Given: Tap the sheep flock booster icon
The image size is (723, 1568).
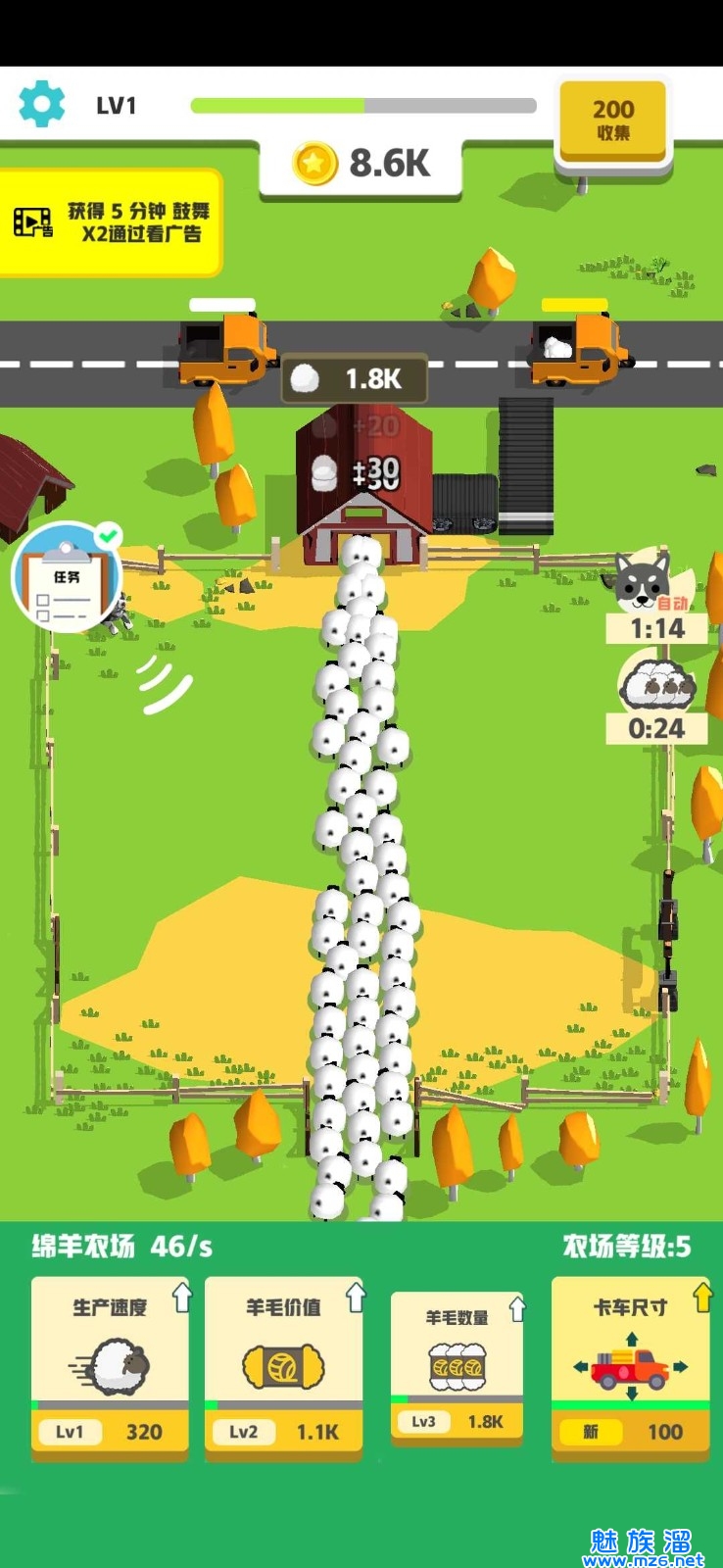Looking at the screenshot, I should pyautogui.click(x=655, y=683).
